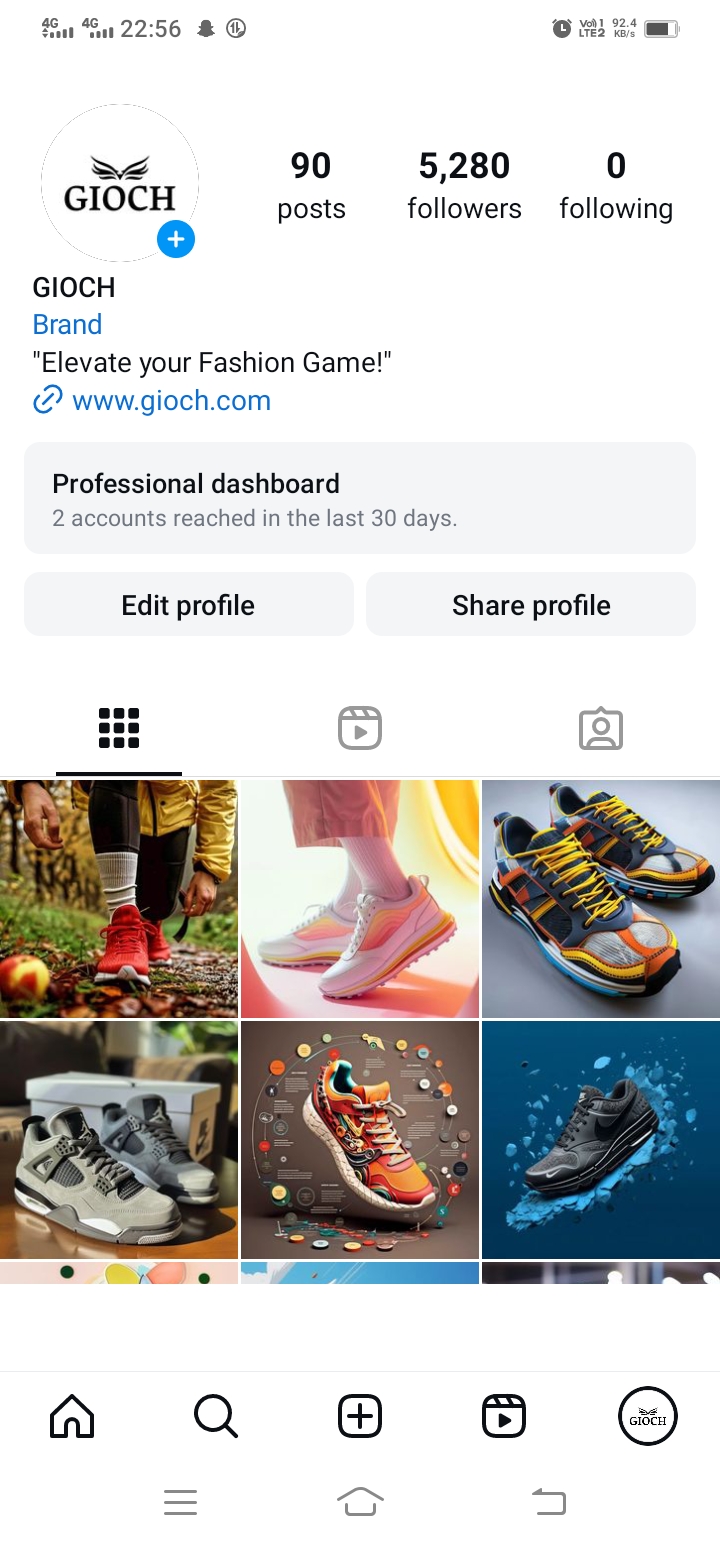This screenshot has width=720, height=1544.
Task: Open the sneaker infographic post
Action: [x=360, y=1139]
